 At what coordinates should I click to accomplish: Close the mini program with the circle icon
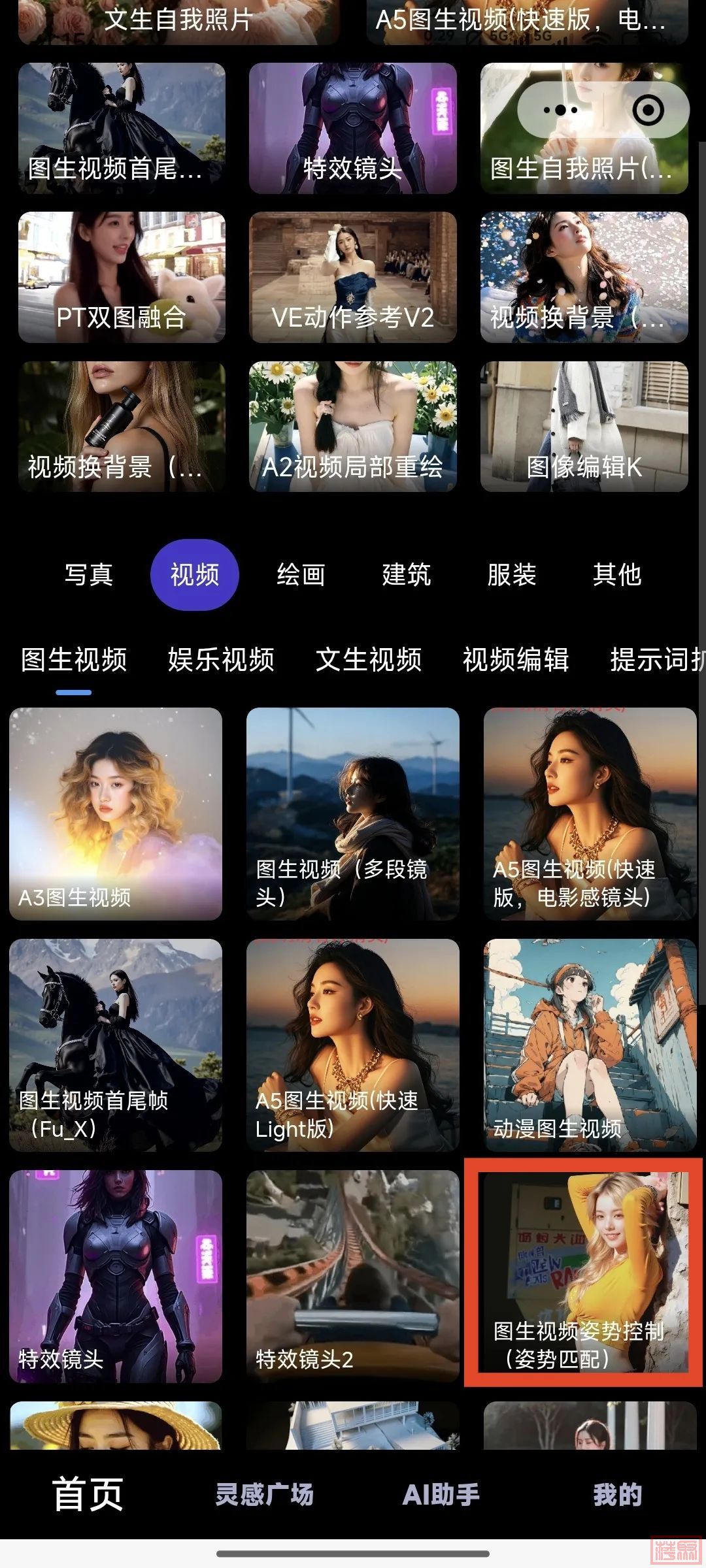click(648, 110)
